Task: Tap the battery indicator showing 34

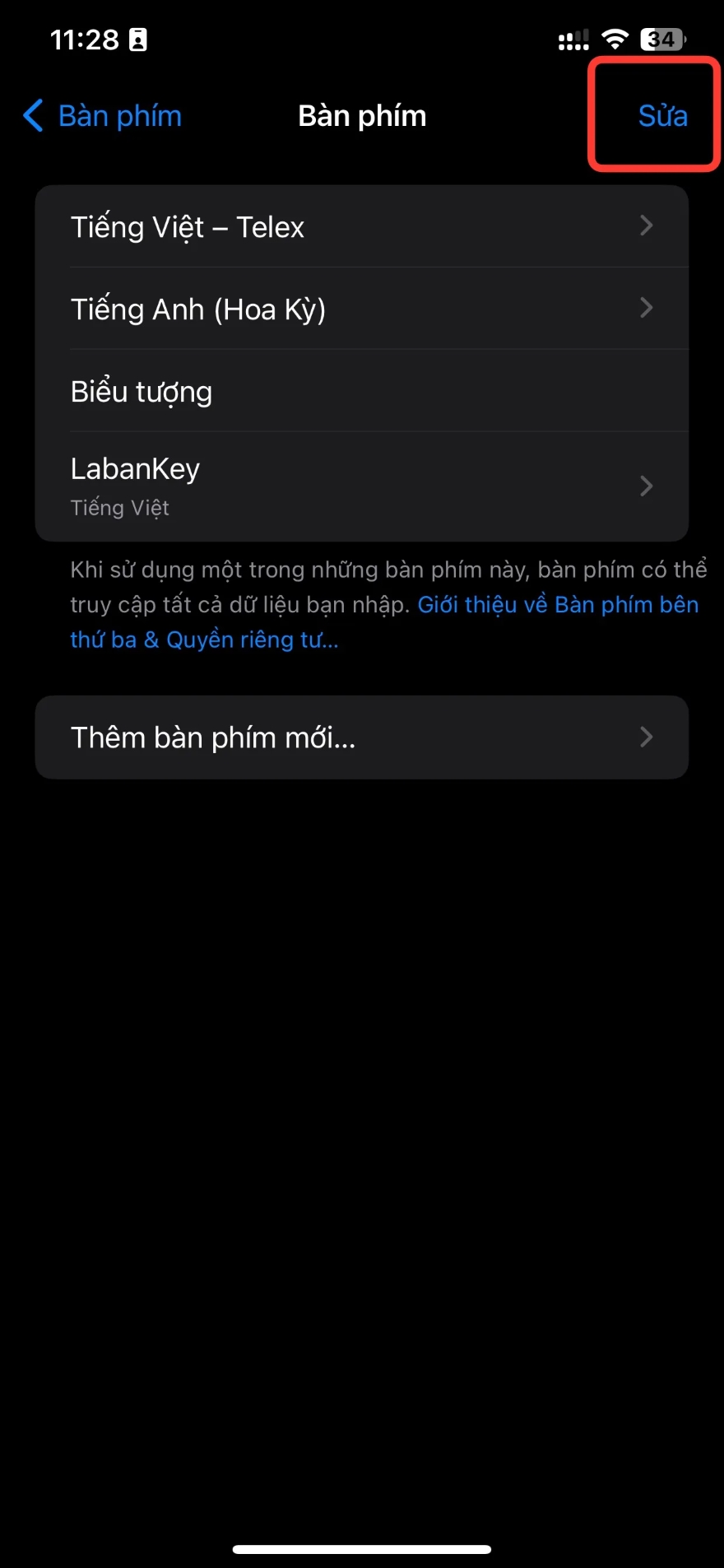Action: 662,36
